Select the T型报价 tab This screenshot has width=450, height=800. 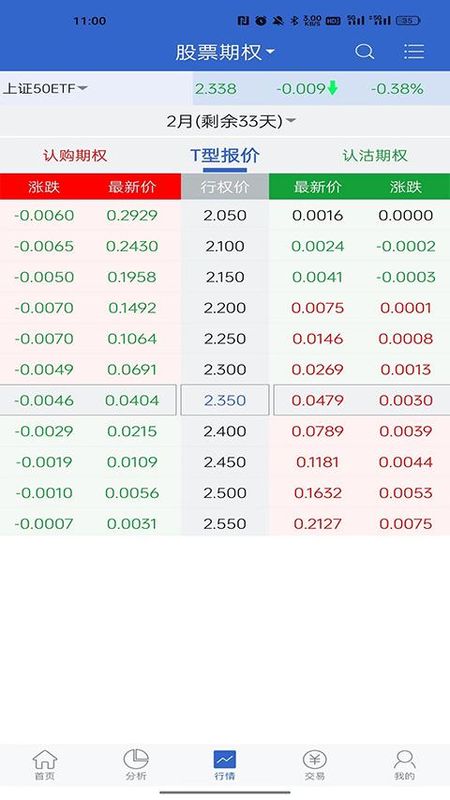coord(224,156)
